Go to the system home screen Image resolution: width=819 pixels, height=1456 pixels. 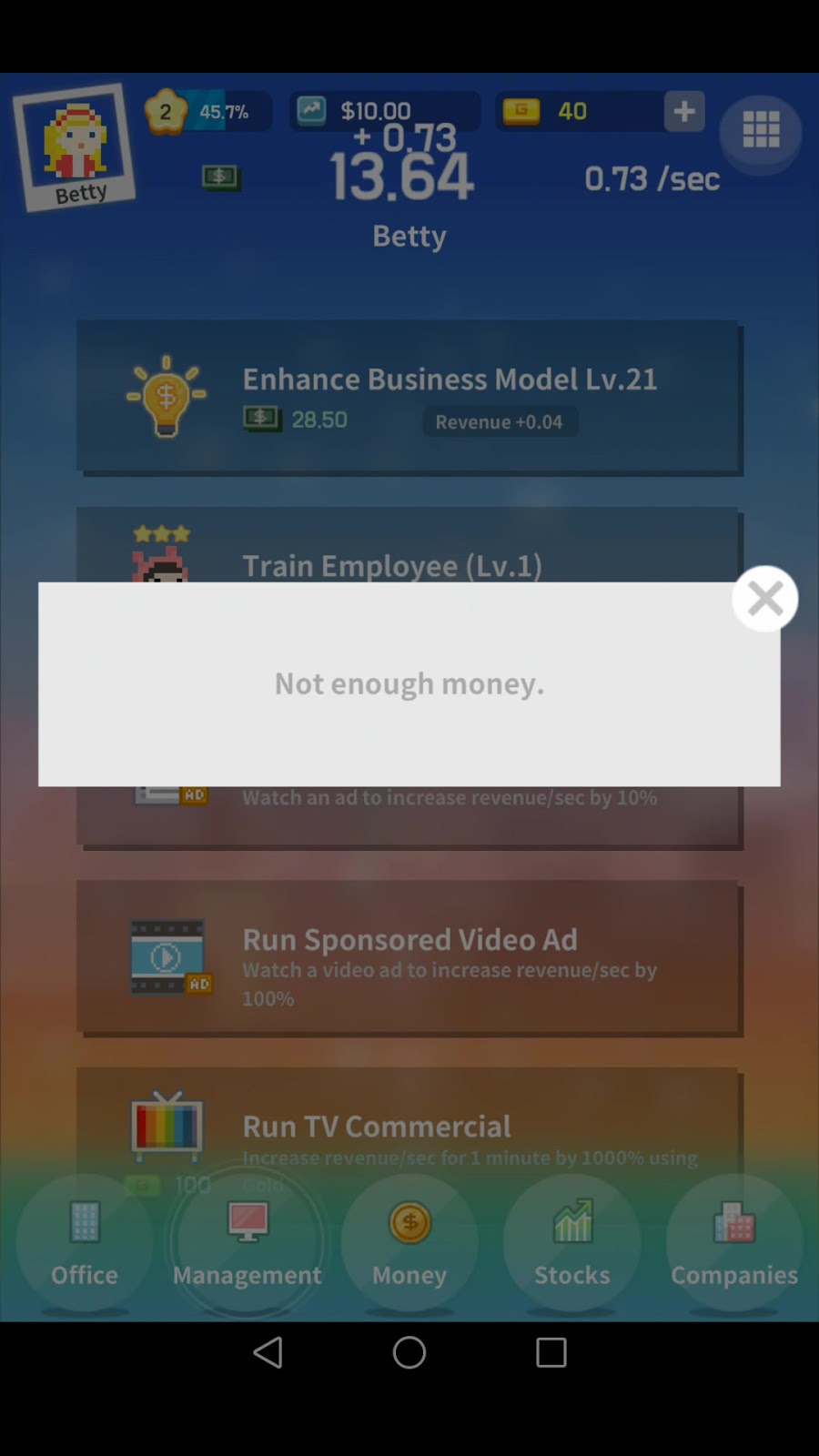click(409, 1352)
